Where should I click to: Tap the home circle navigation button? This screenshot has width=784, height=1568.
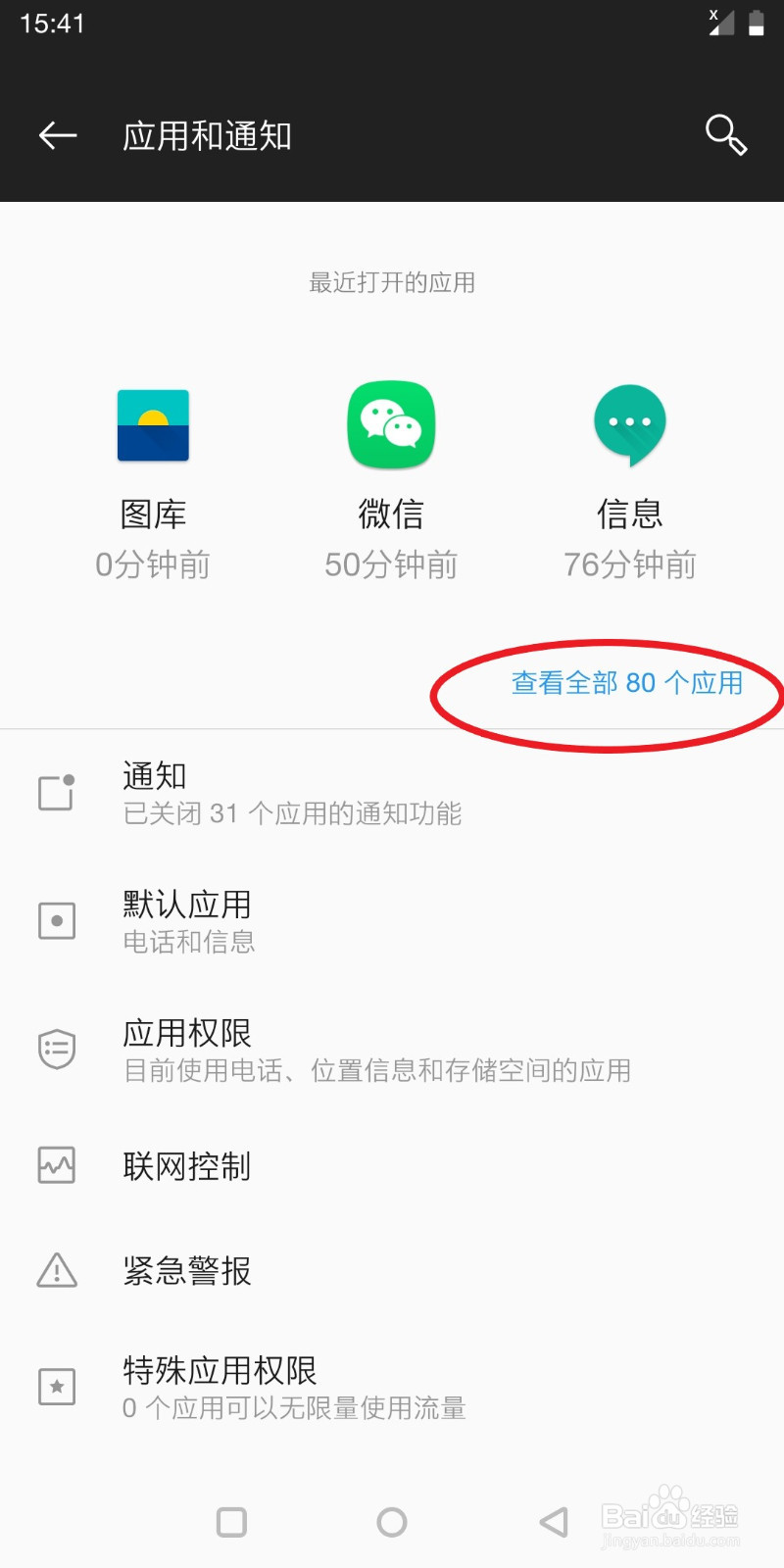(391, 1522)
